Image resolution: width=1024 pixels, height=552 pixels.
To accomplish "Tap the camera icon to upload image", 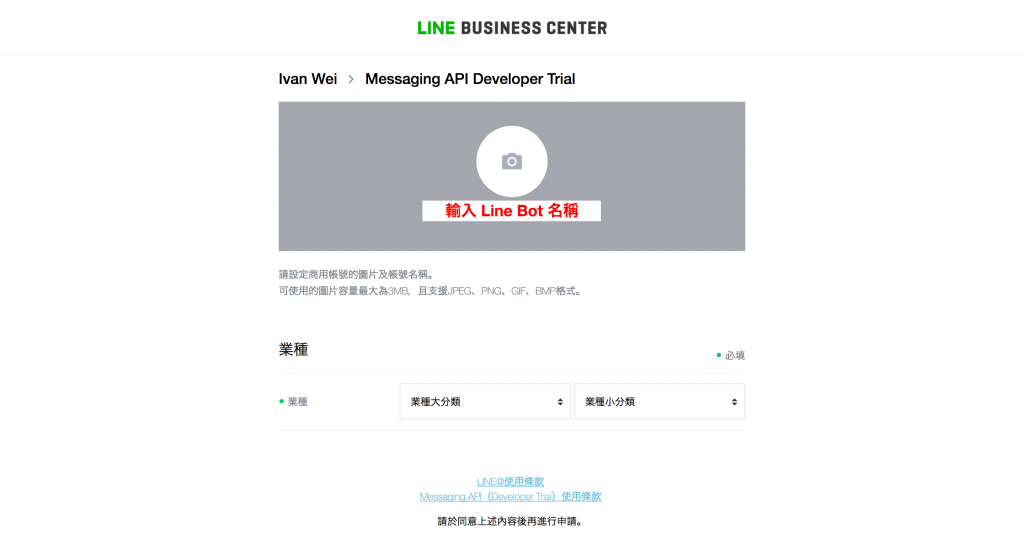I will [x=511, y=161].
